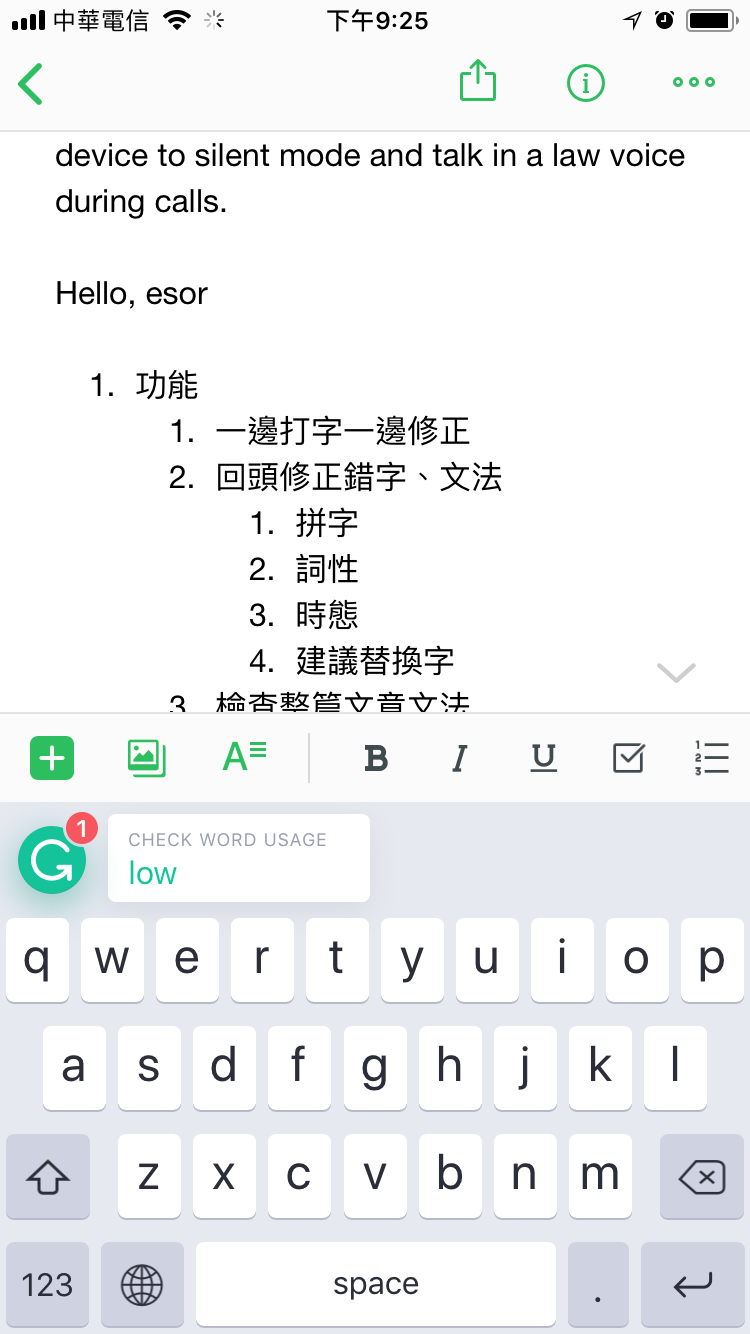Image resolution: width=750 pixels, height=1334 pixels.
Task: Toggle the numbered list format
Action: 711,759
